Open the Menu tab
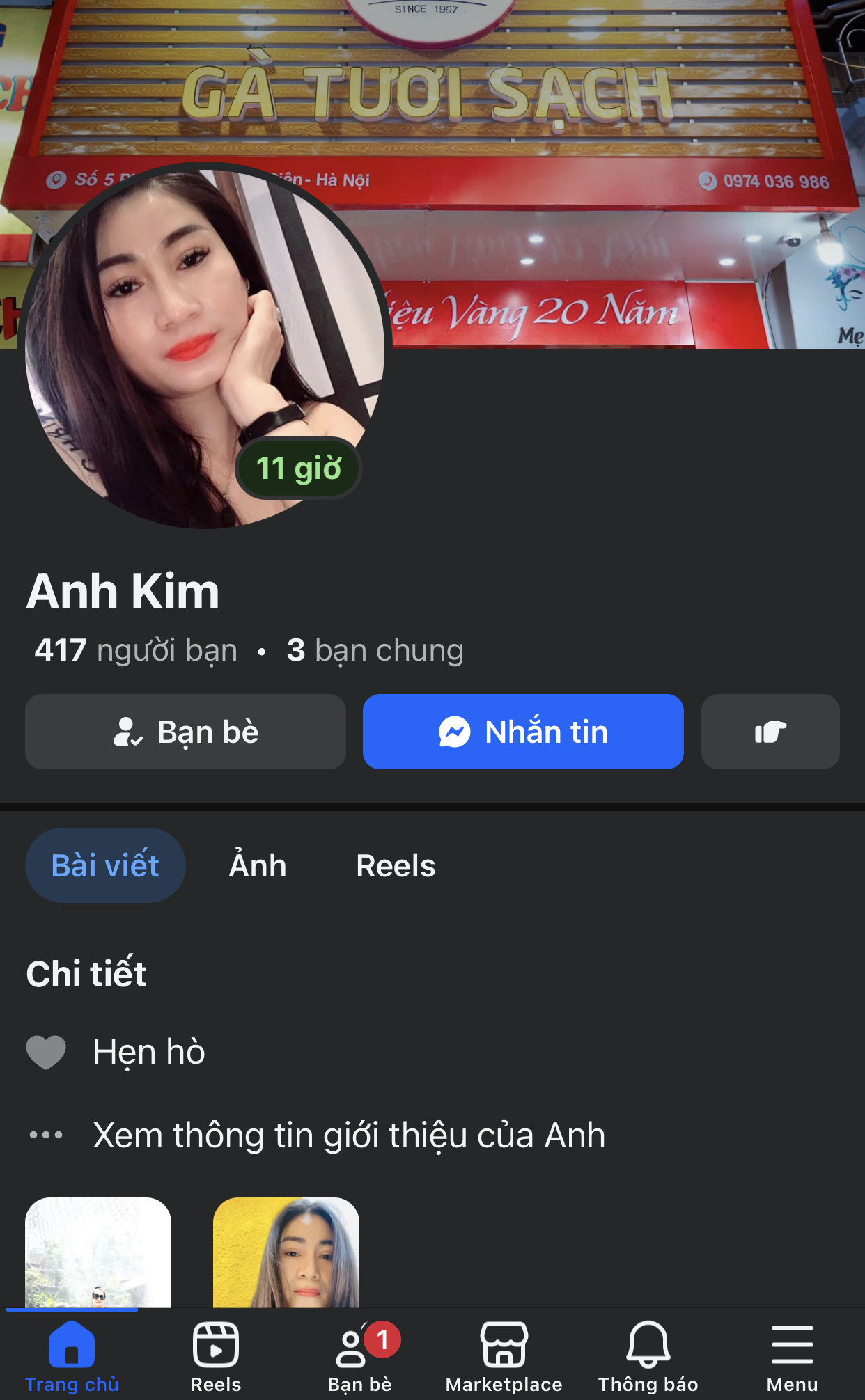This screenshot has height=1400, width=865. pos(793,1356)
